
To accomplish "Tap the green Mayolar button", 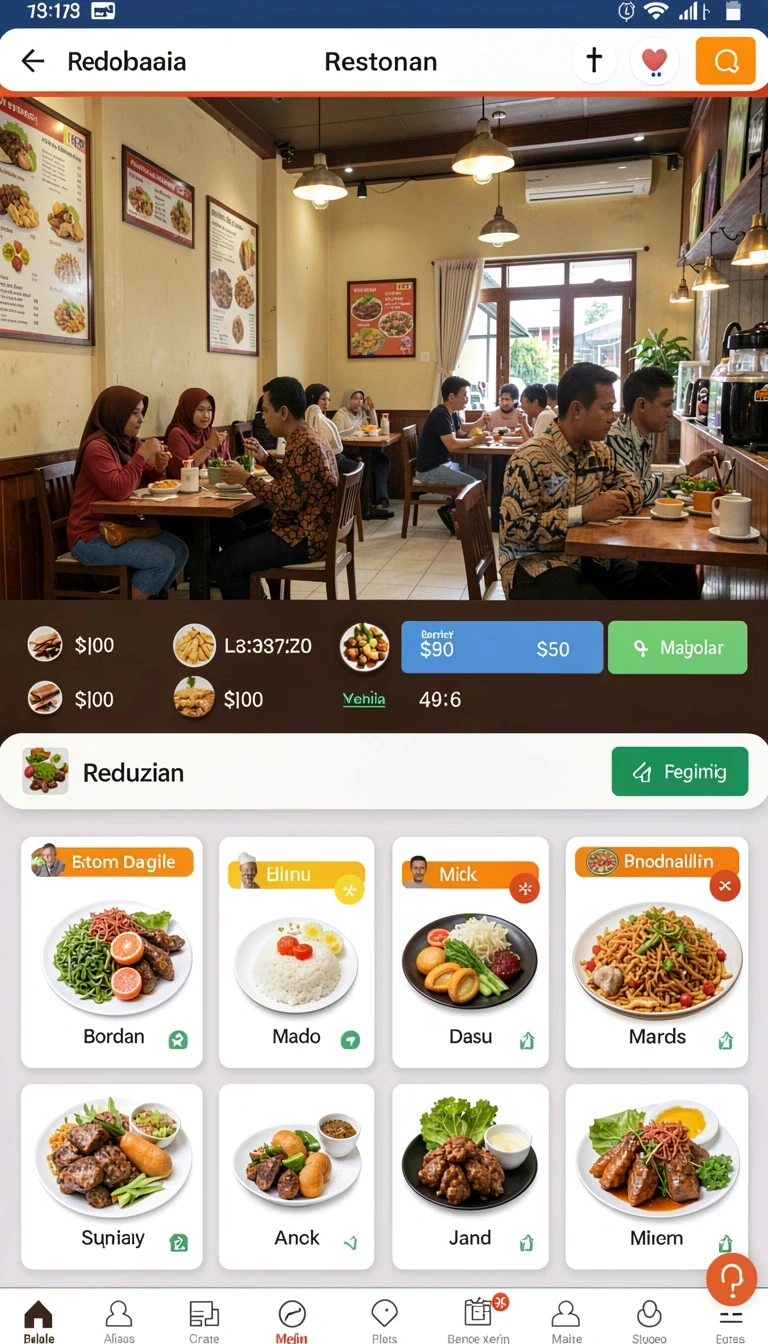I will point(677,647).
